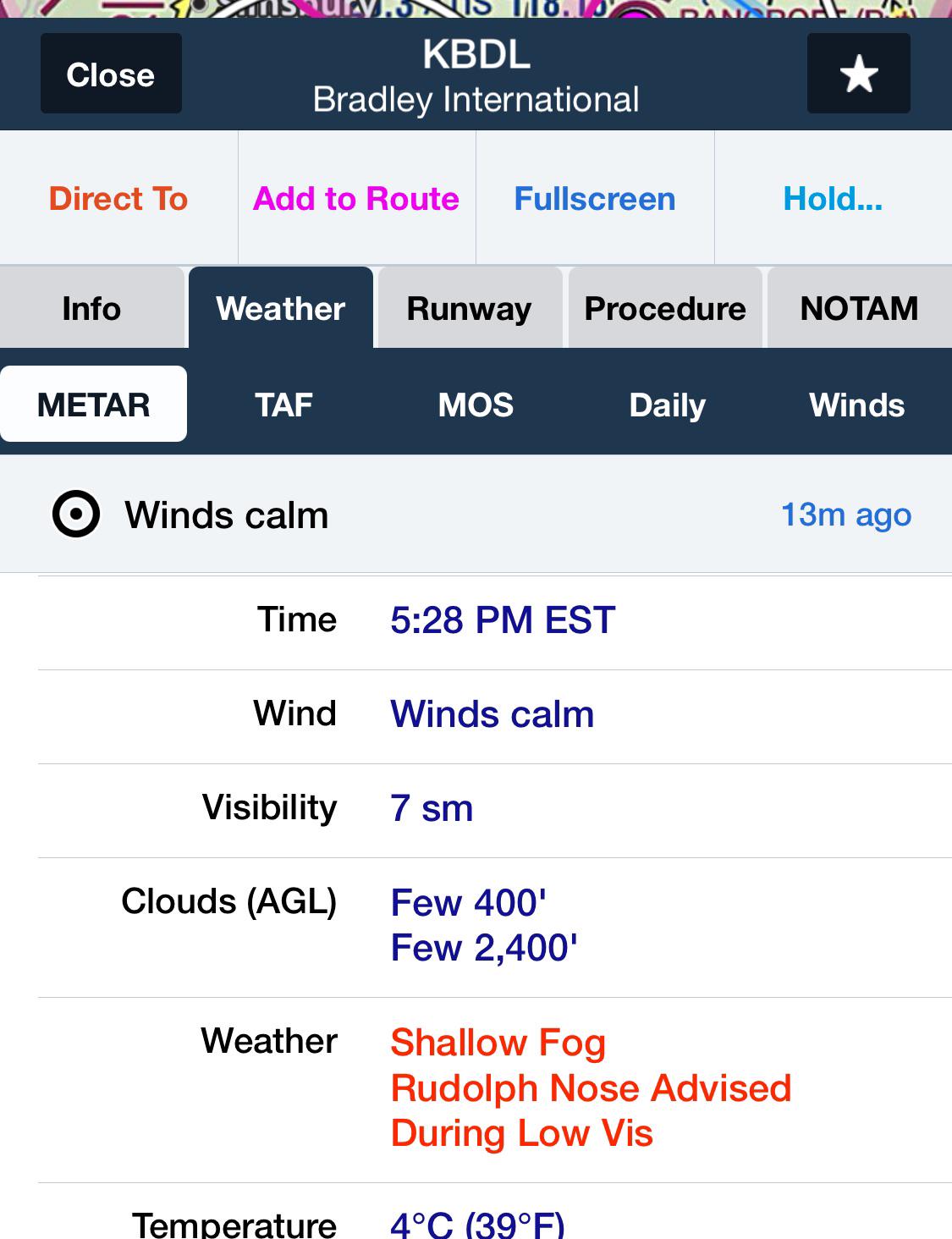
Task: Select the Weather tab
Action: pyautogui.click(x=281, y=309)
